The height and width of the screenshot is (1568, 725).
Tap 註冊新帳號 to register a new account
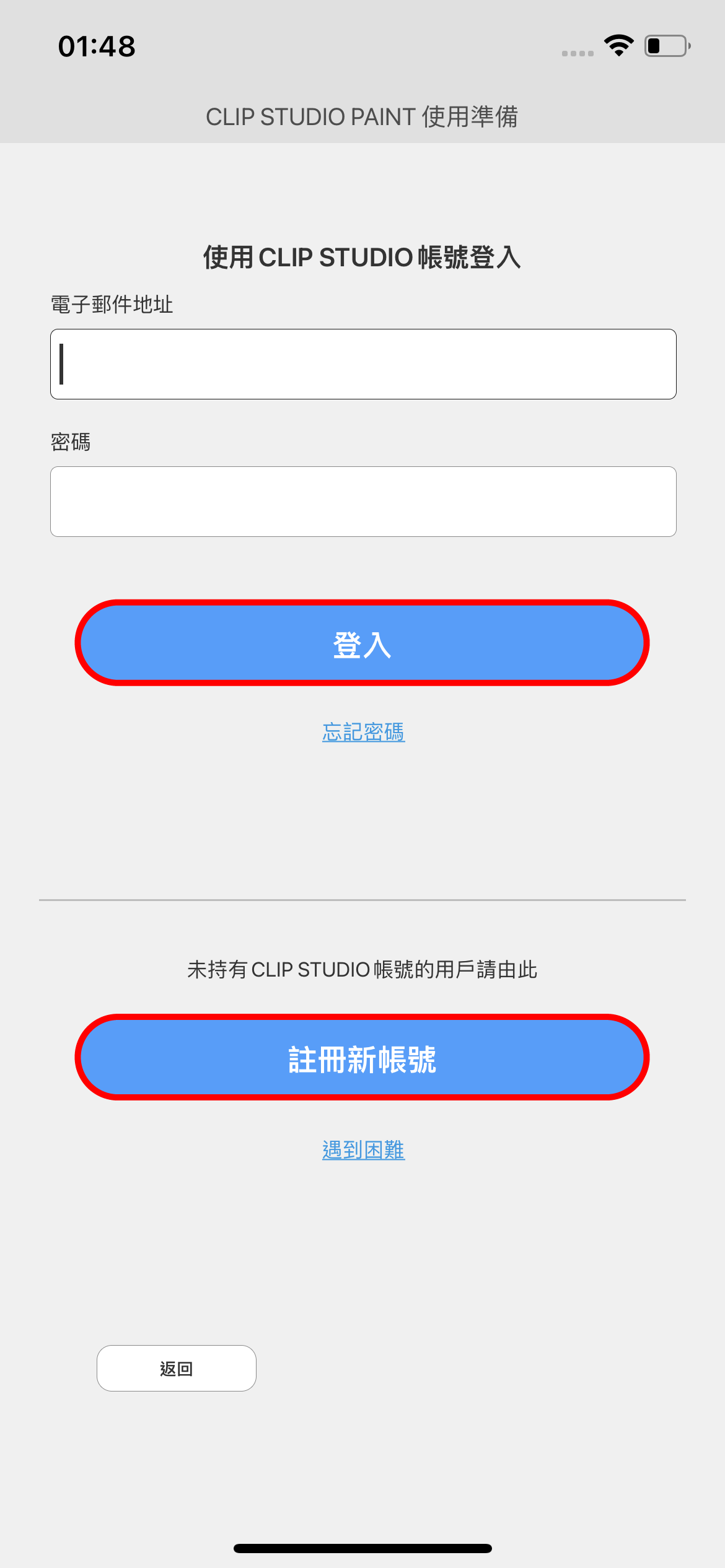coord(362,1058)
